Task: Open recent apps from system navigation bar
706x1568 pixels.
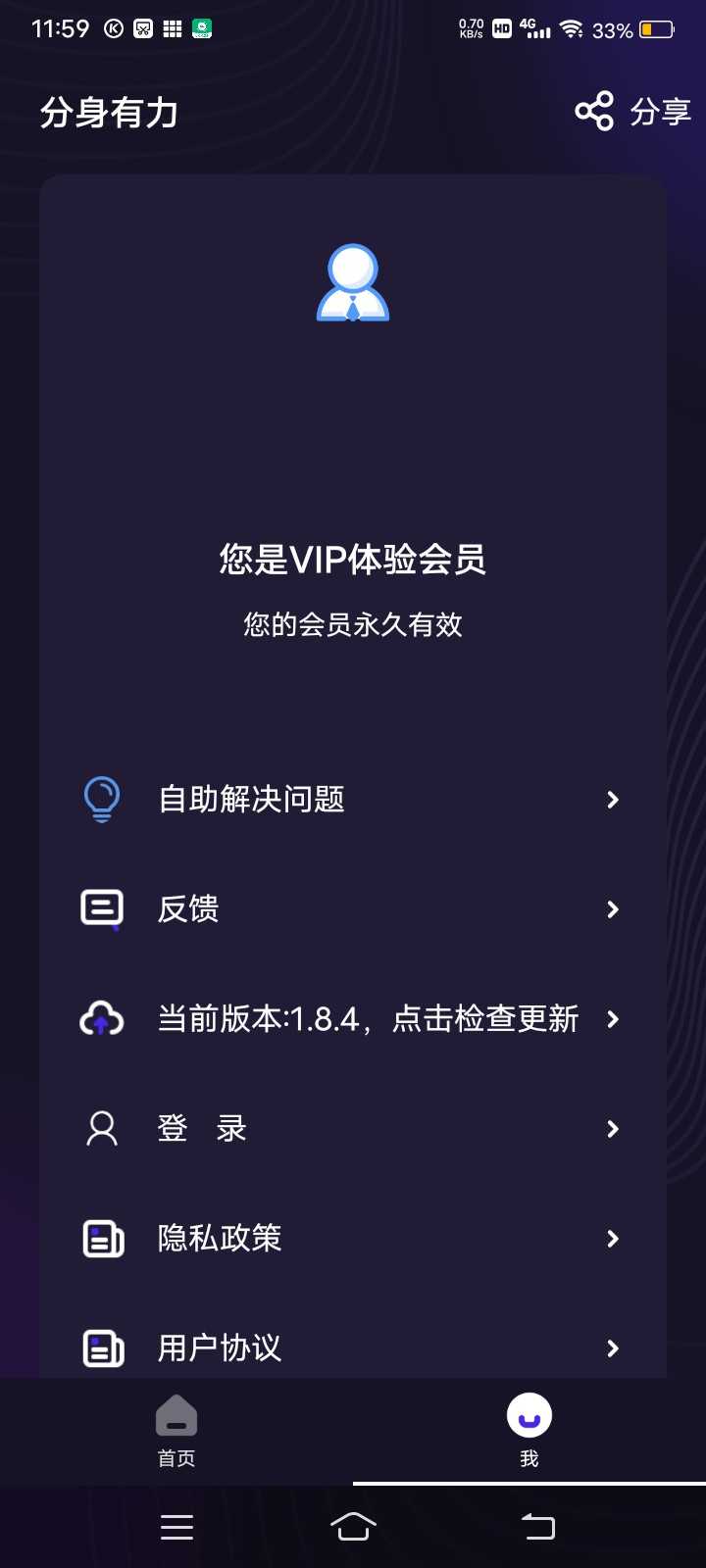Action: (x=176, y=1526)
